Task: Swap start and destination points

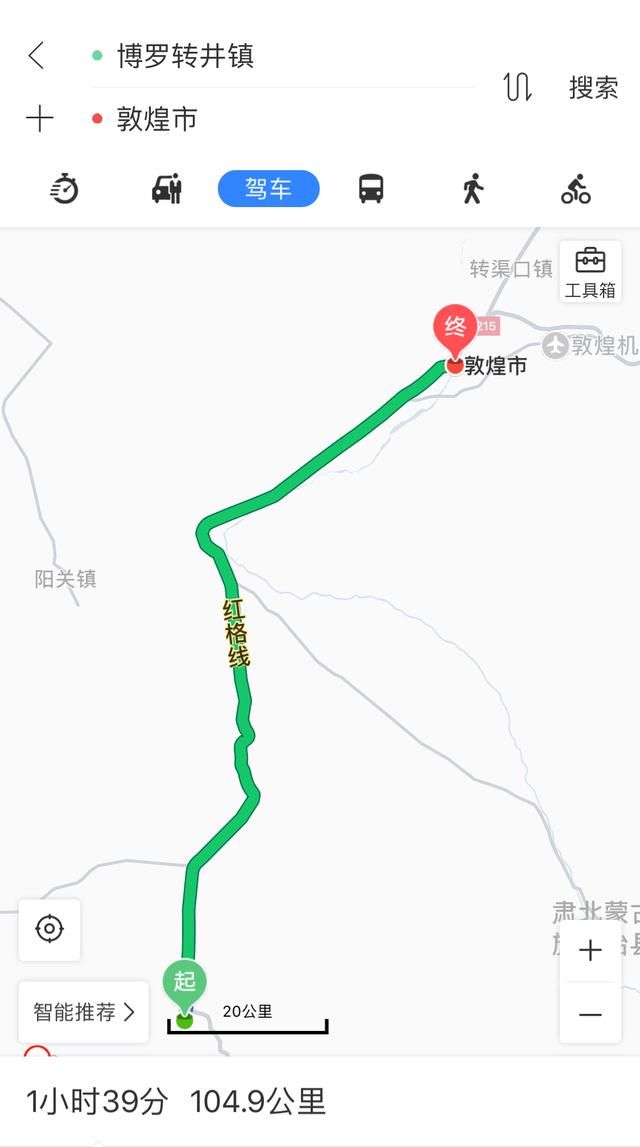Action: (517, 87)
